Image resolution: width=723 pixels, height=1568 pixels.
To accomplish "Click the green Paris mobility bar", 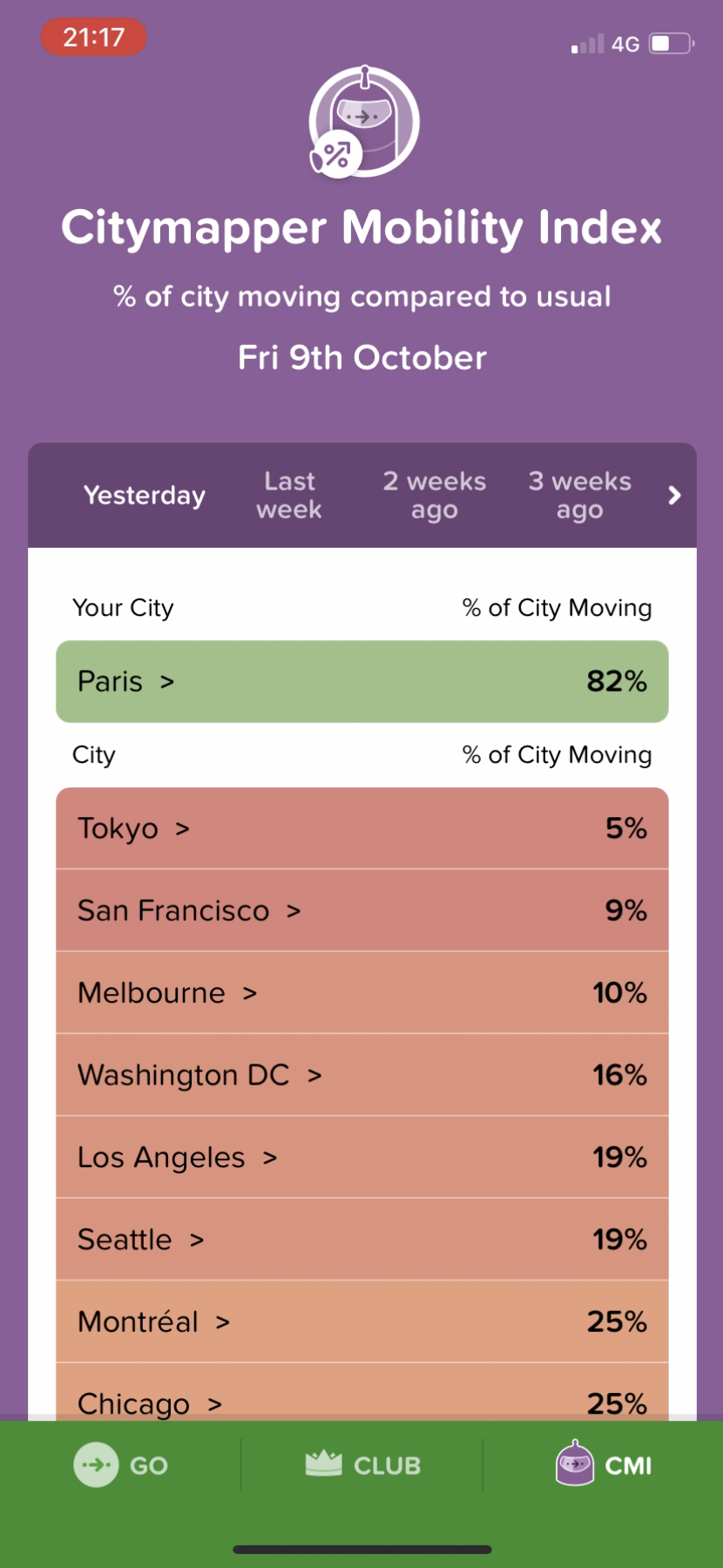I will (362, 681).
